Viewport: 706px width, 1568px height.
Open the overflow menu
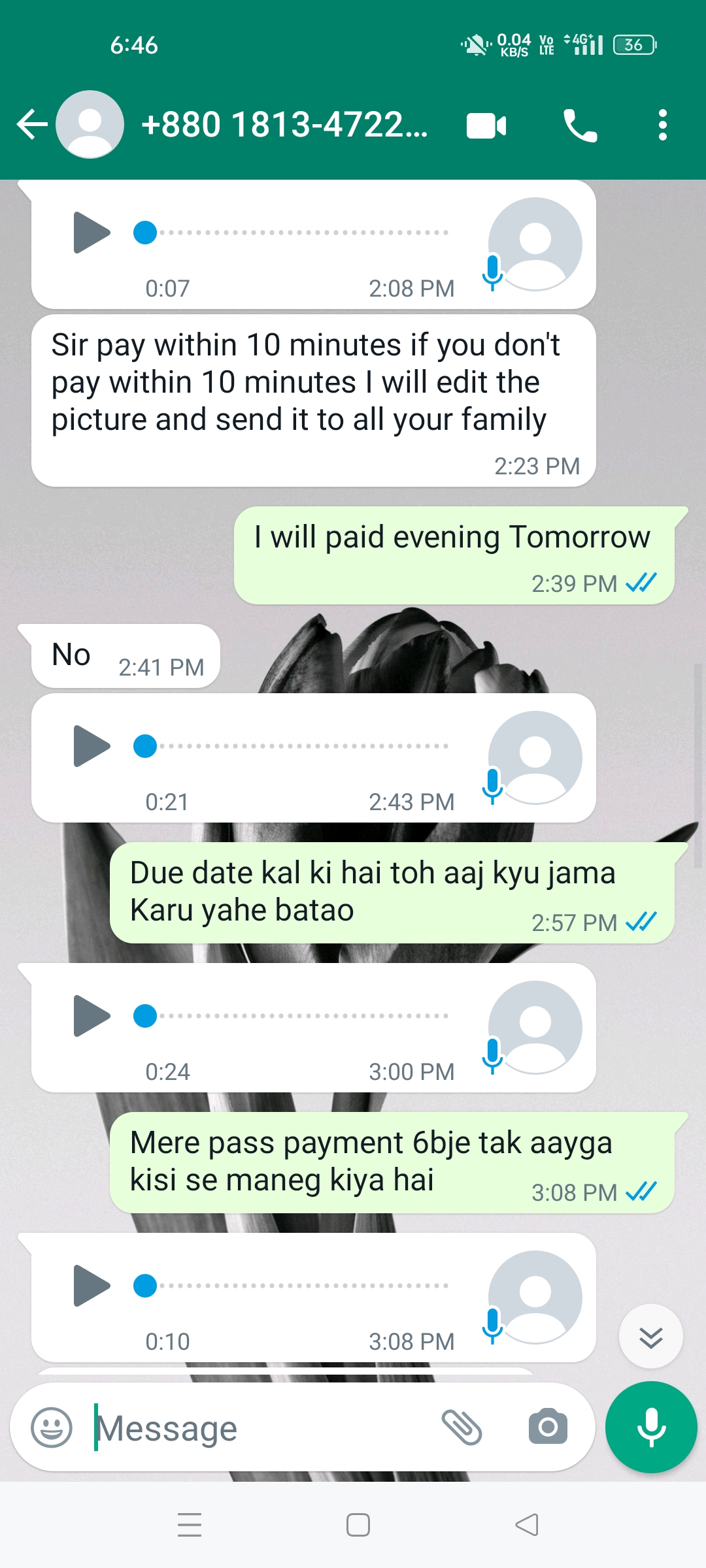coord(662,125)
